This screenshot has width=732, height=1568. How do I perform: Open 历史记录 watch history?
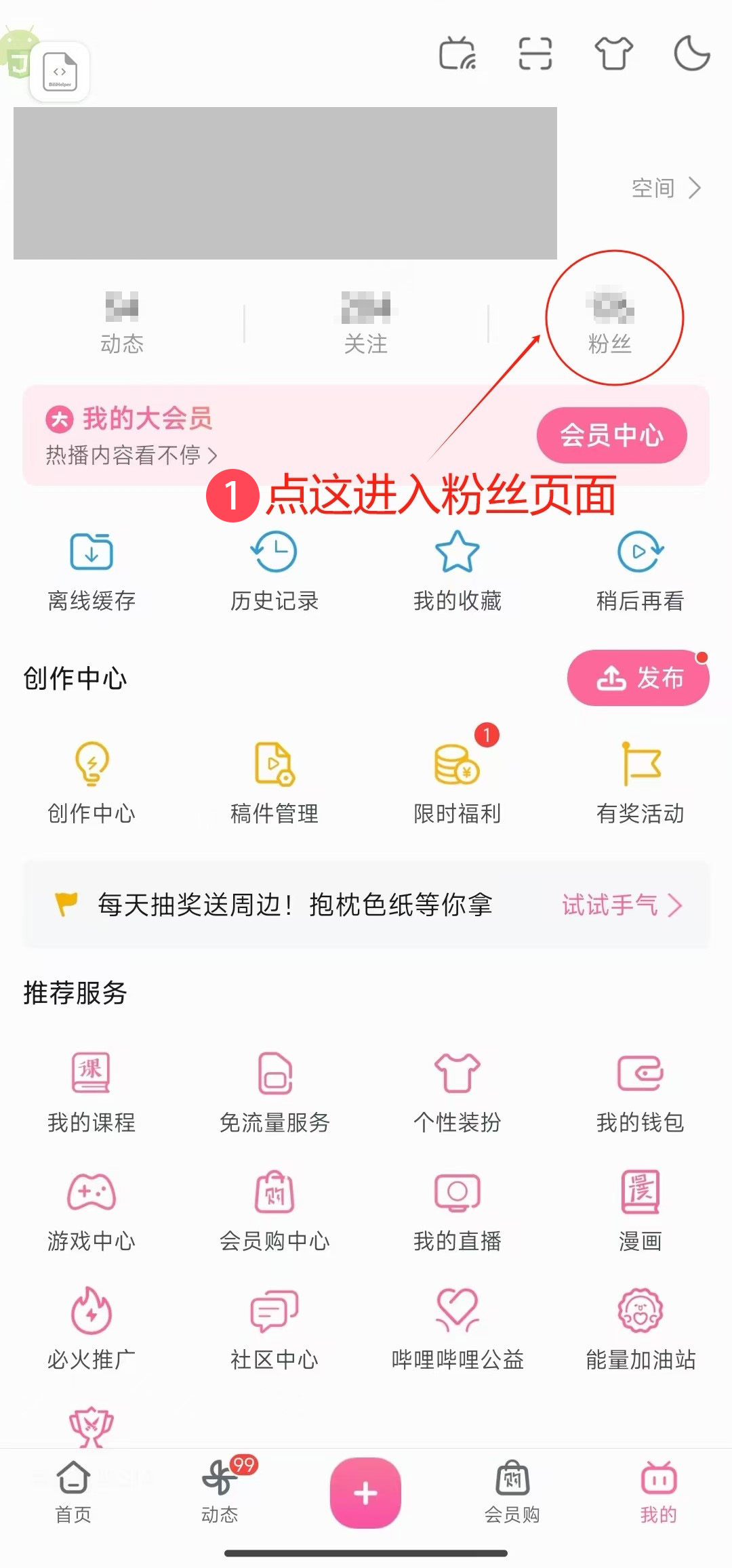pyautogui.click(x=274, y=571)
